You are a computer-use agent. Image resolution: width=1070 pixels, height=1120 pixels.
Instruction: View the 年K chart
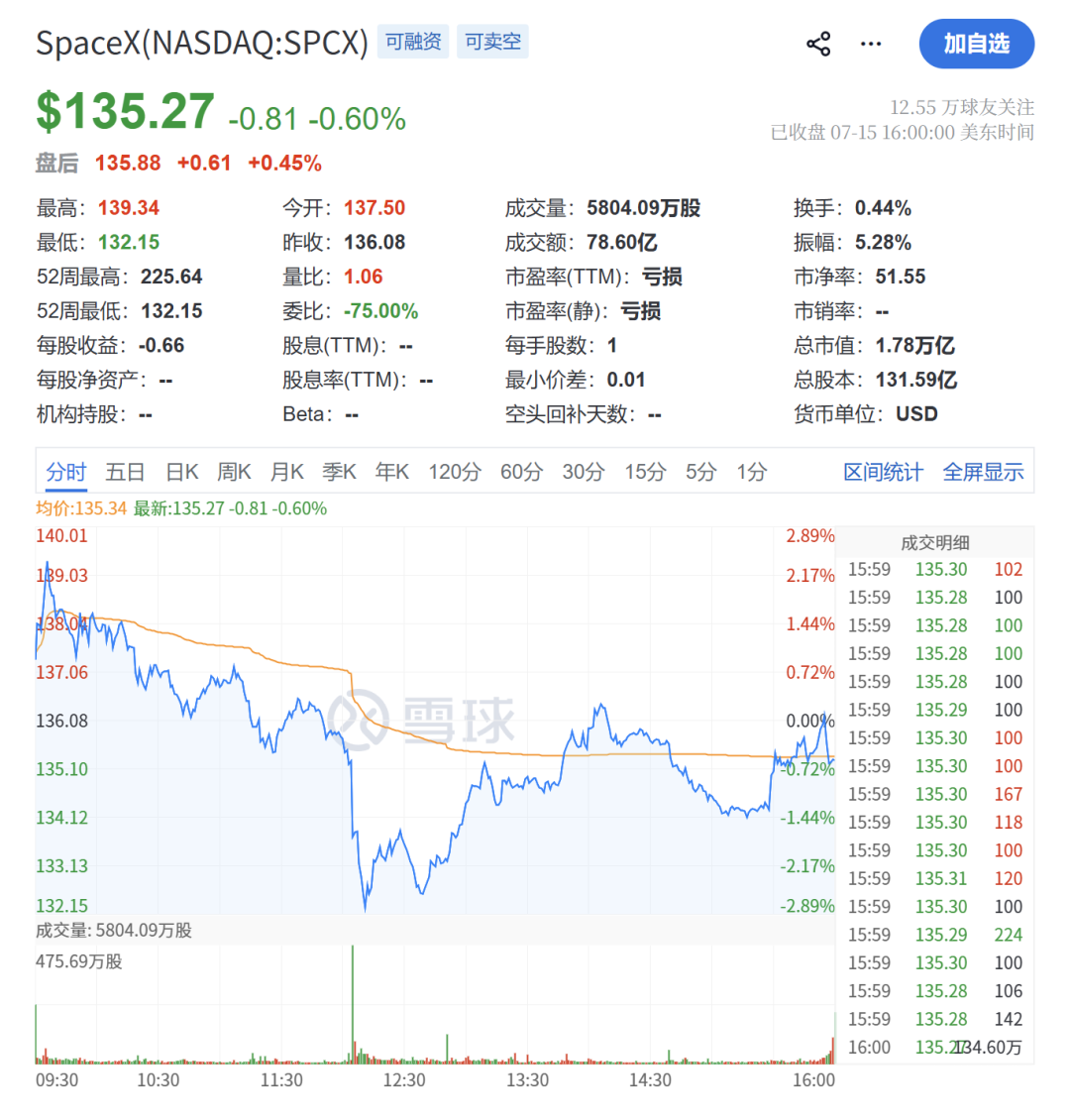coord(392,472)
